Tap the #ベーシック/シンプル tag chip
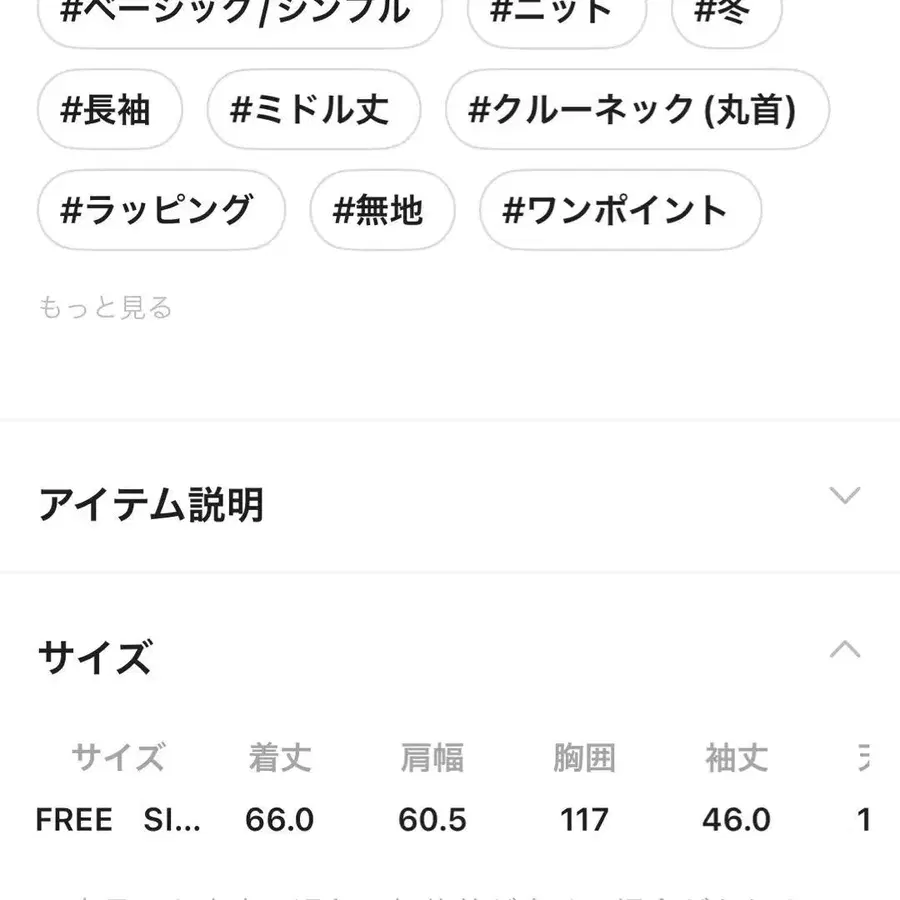 (x=238, y=15)
